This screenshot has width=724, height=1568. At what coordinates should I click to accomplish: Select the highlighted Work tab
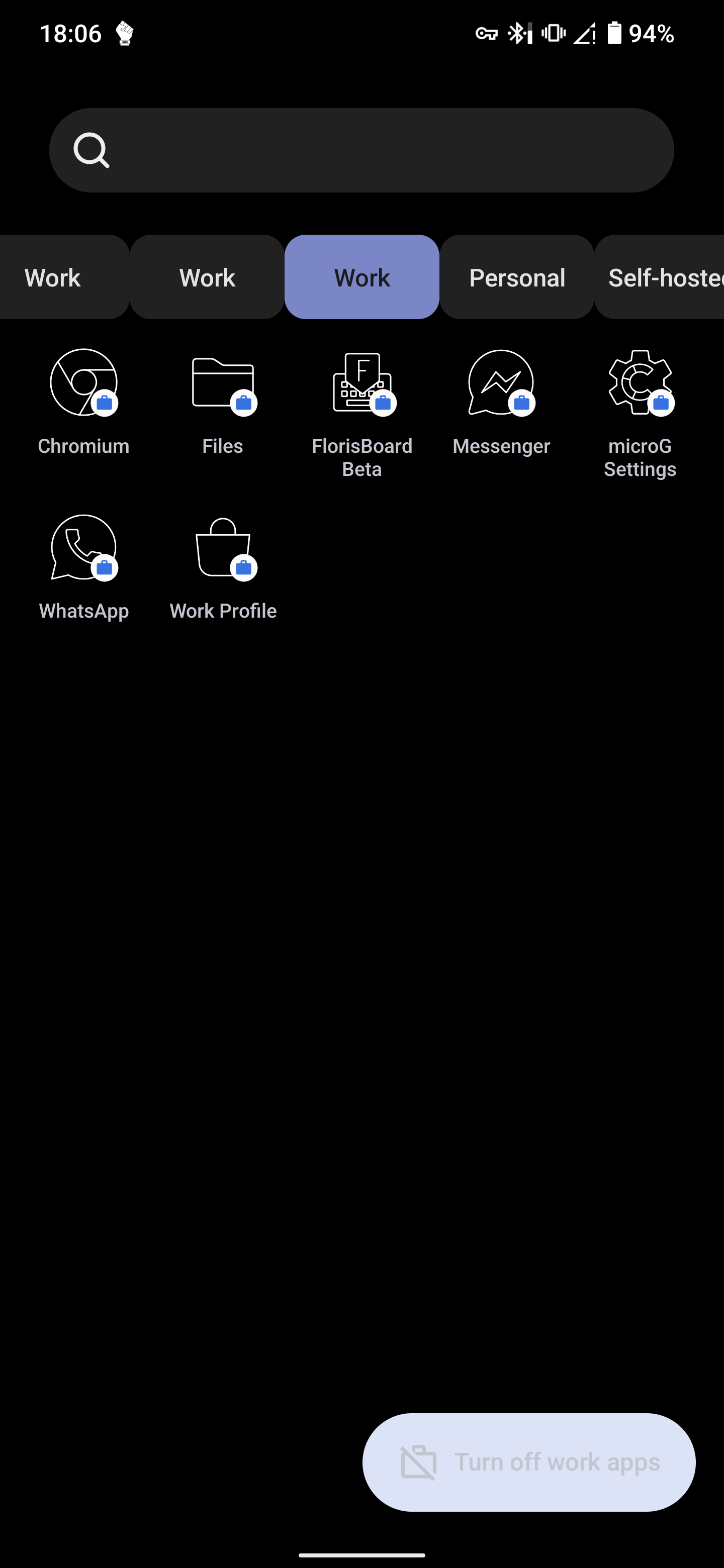(361, 277)
